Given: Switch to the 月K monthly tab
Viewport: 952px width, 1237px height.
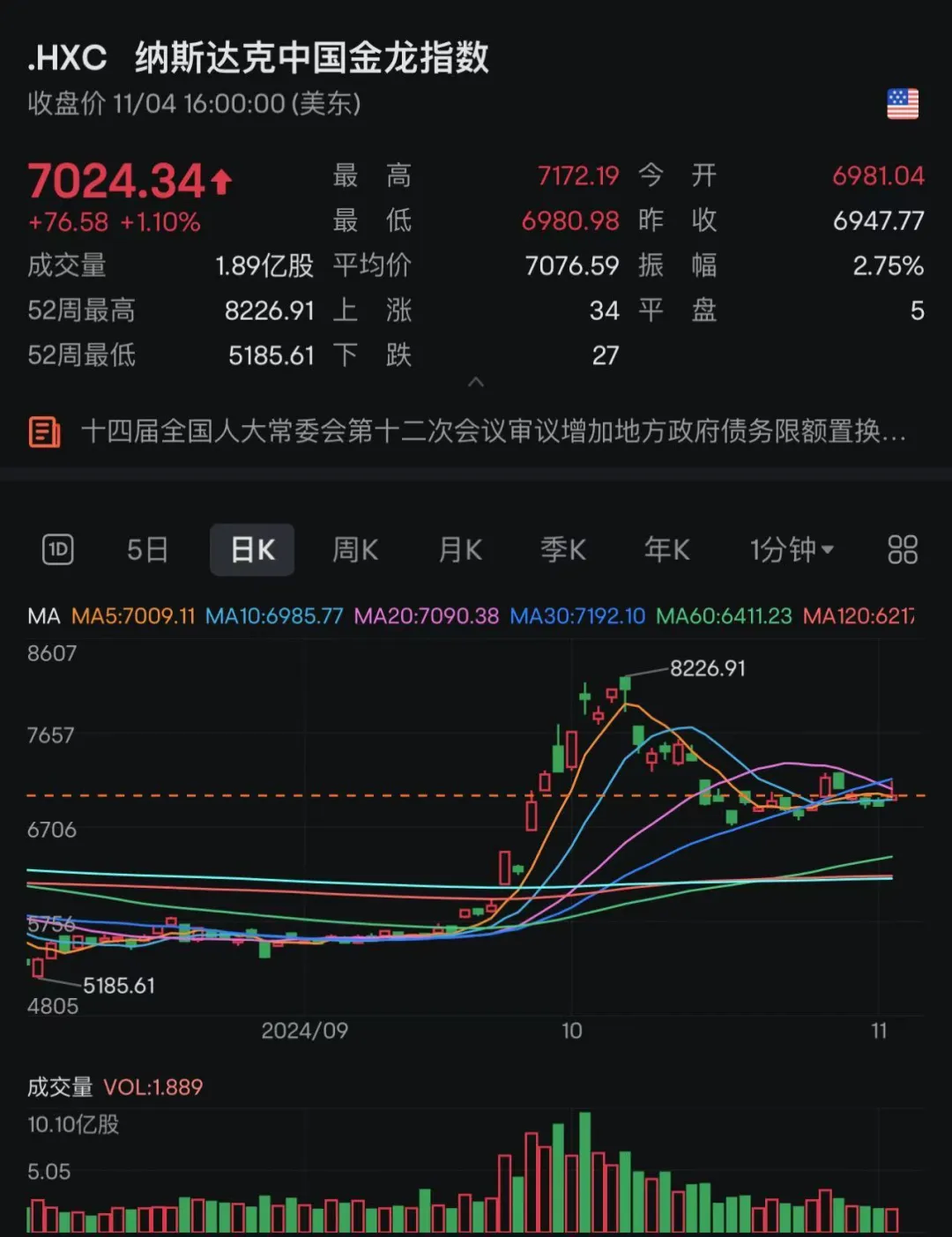Looking at the screenshot, I should coord(458,548).
